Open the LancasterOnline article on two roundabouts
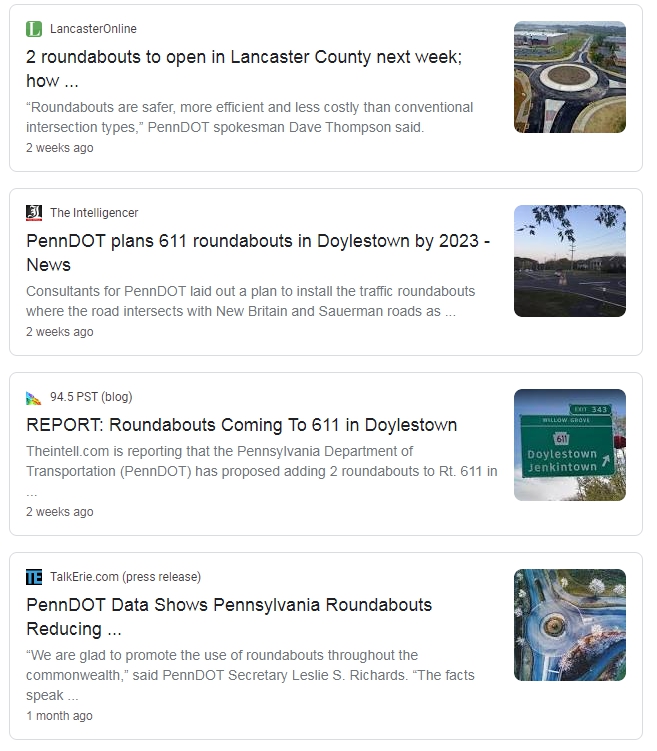The image size is (657, 751). [243, 57]
